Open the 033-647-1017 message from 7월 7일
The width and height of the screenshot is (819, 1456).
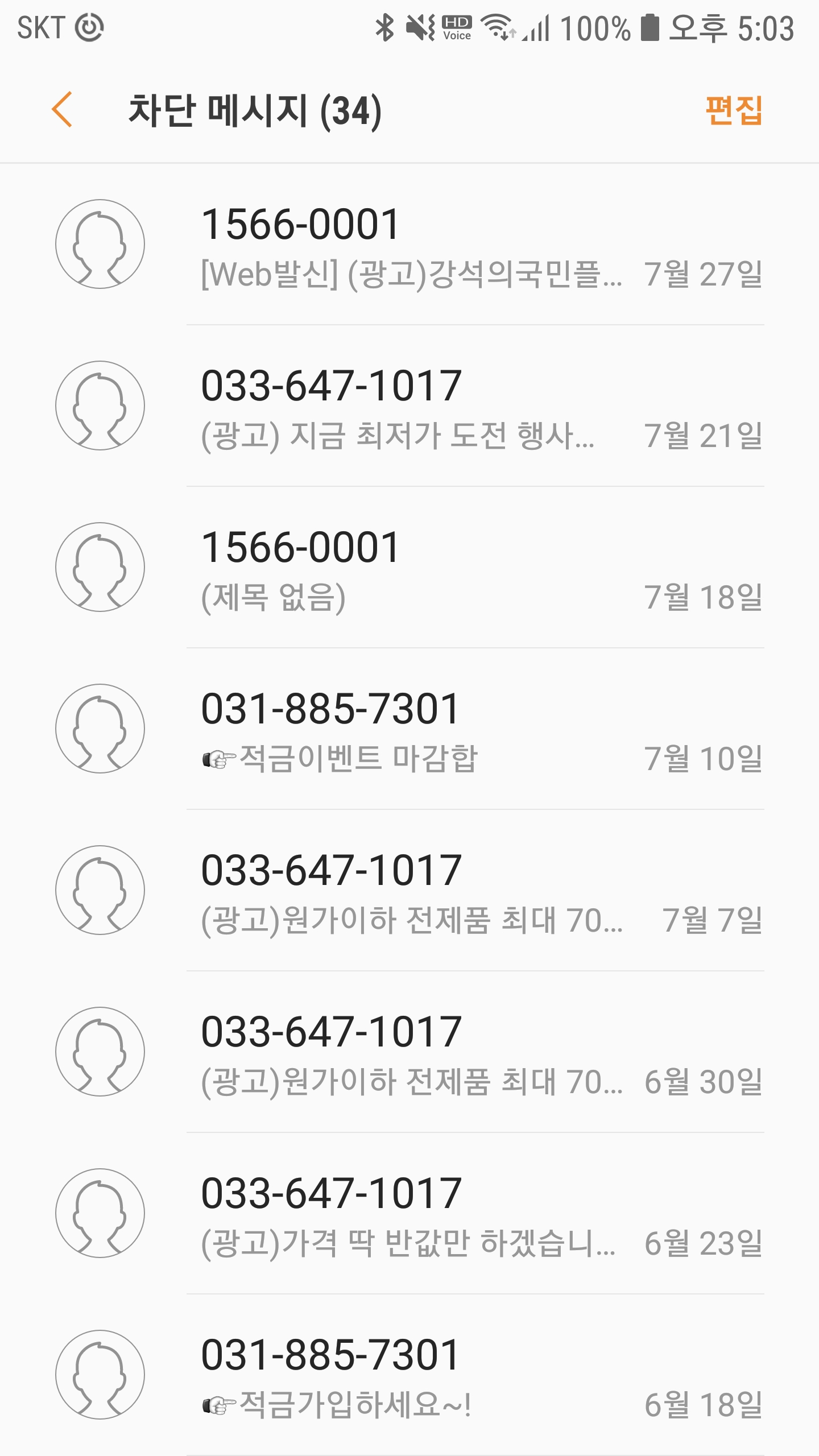pos(409,892)
